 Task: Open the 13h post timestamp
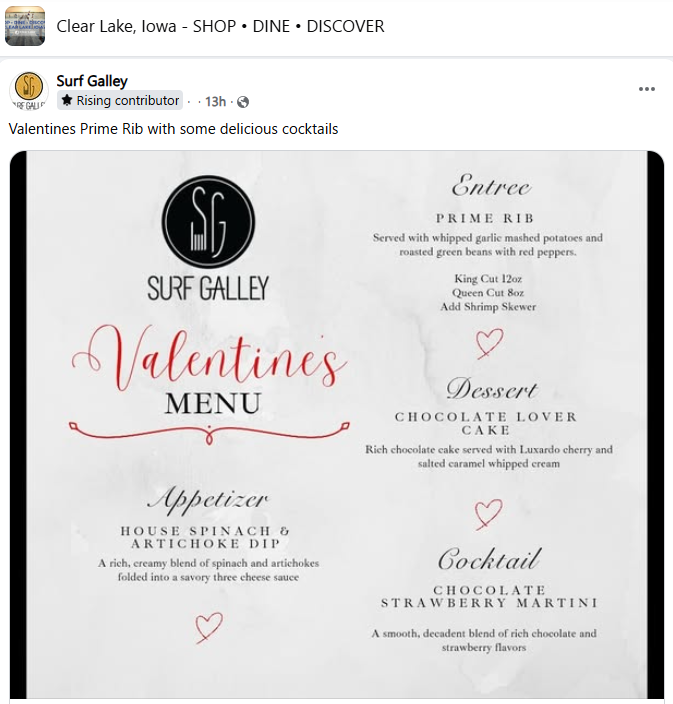point(216,102)
